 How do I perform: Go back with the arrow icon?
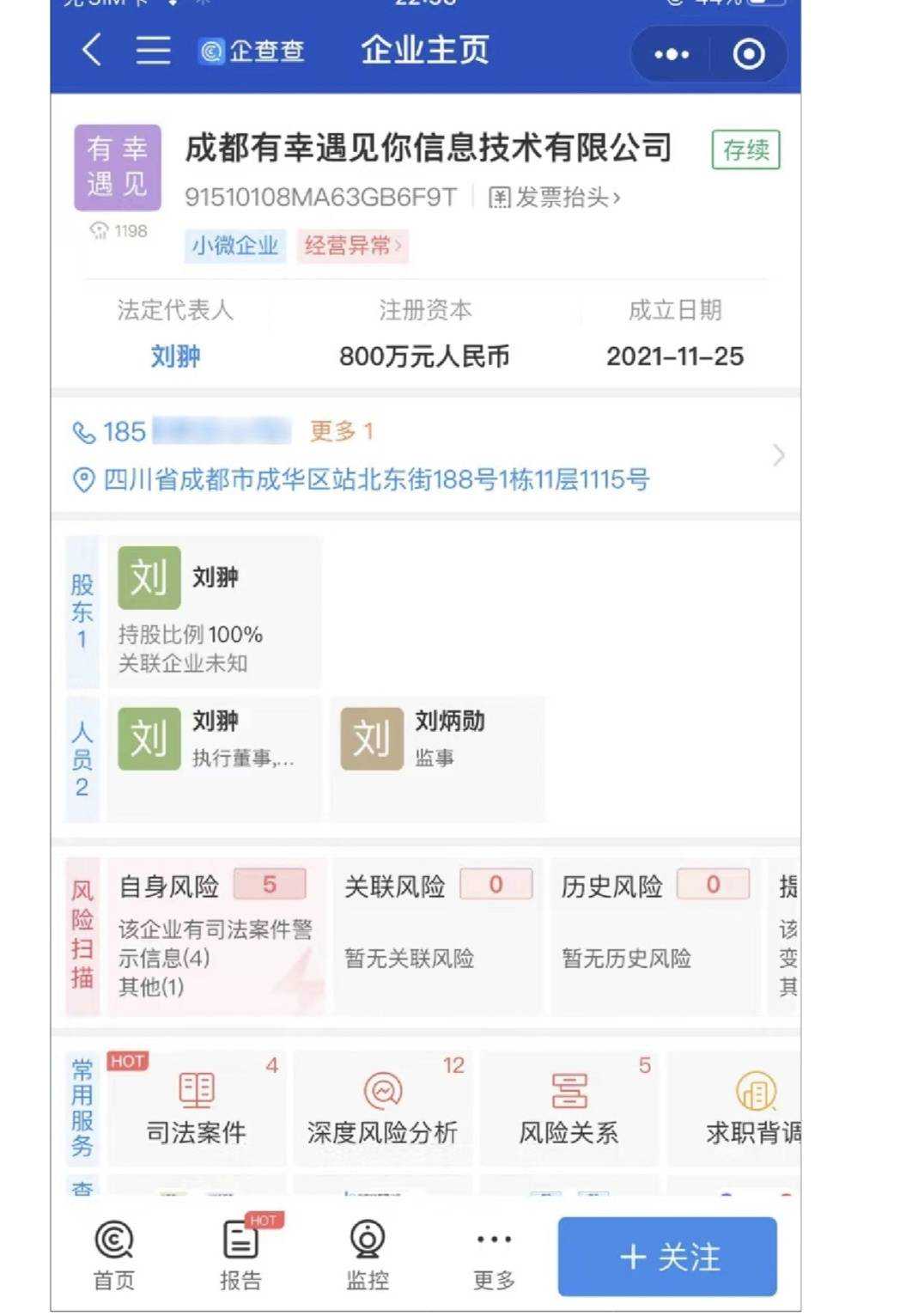[x=92, y=51]
